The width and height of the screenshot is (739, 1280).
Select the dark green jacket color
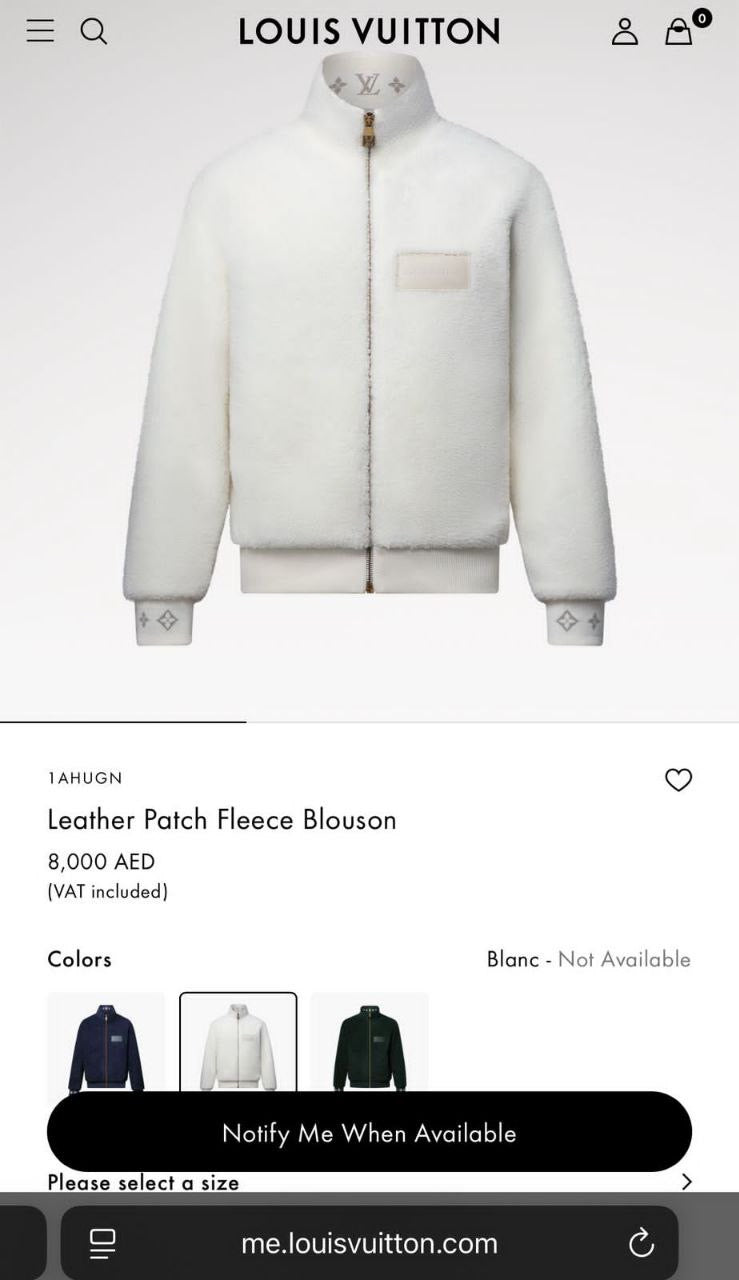[x=369, y=1040]
